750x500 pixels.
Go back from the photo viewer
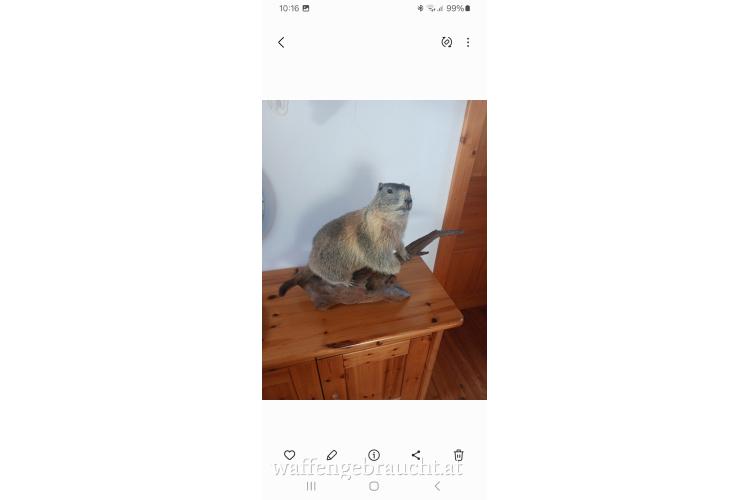pyautogui.click(x=281, y=42)
